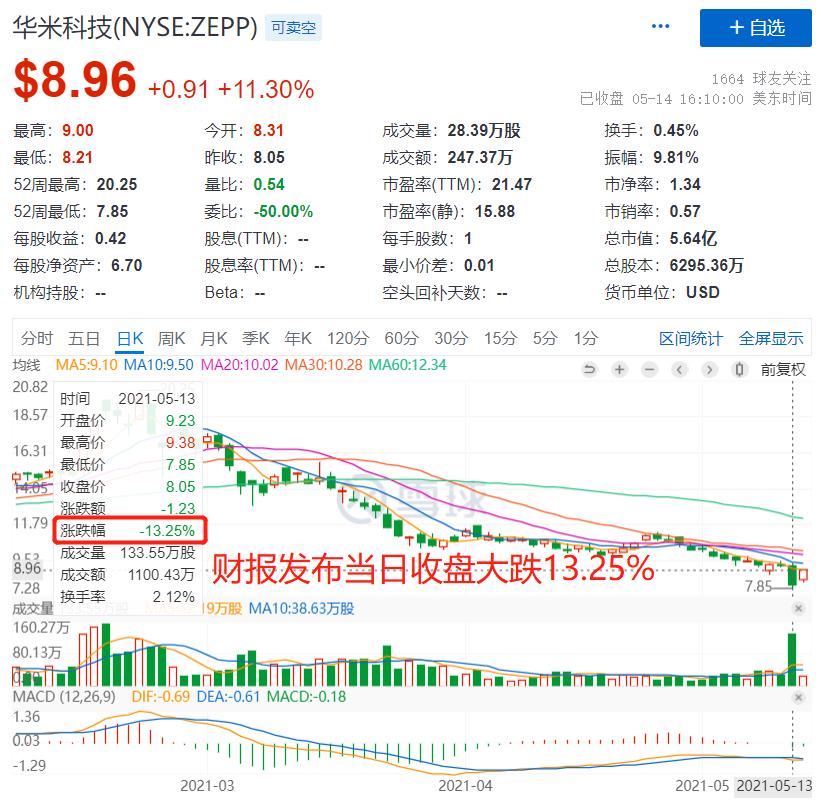Select the 季K quarterly chart tab

tap(256, 338)
